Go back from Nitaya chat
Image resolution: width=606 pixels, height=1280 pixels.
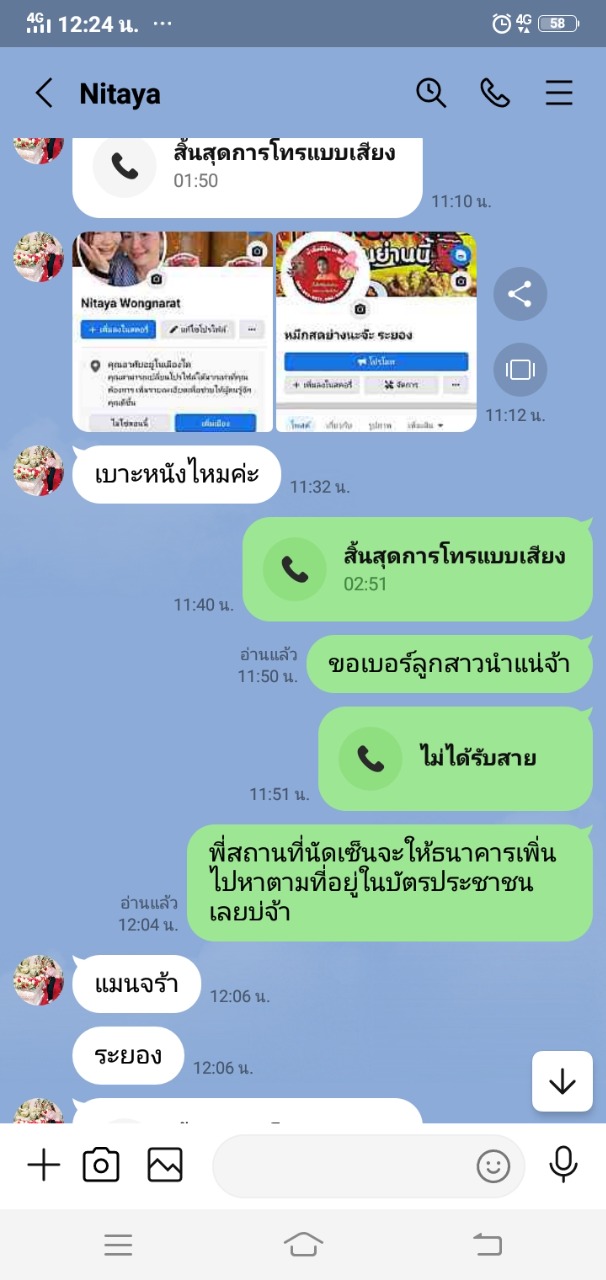coord(44,94)
